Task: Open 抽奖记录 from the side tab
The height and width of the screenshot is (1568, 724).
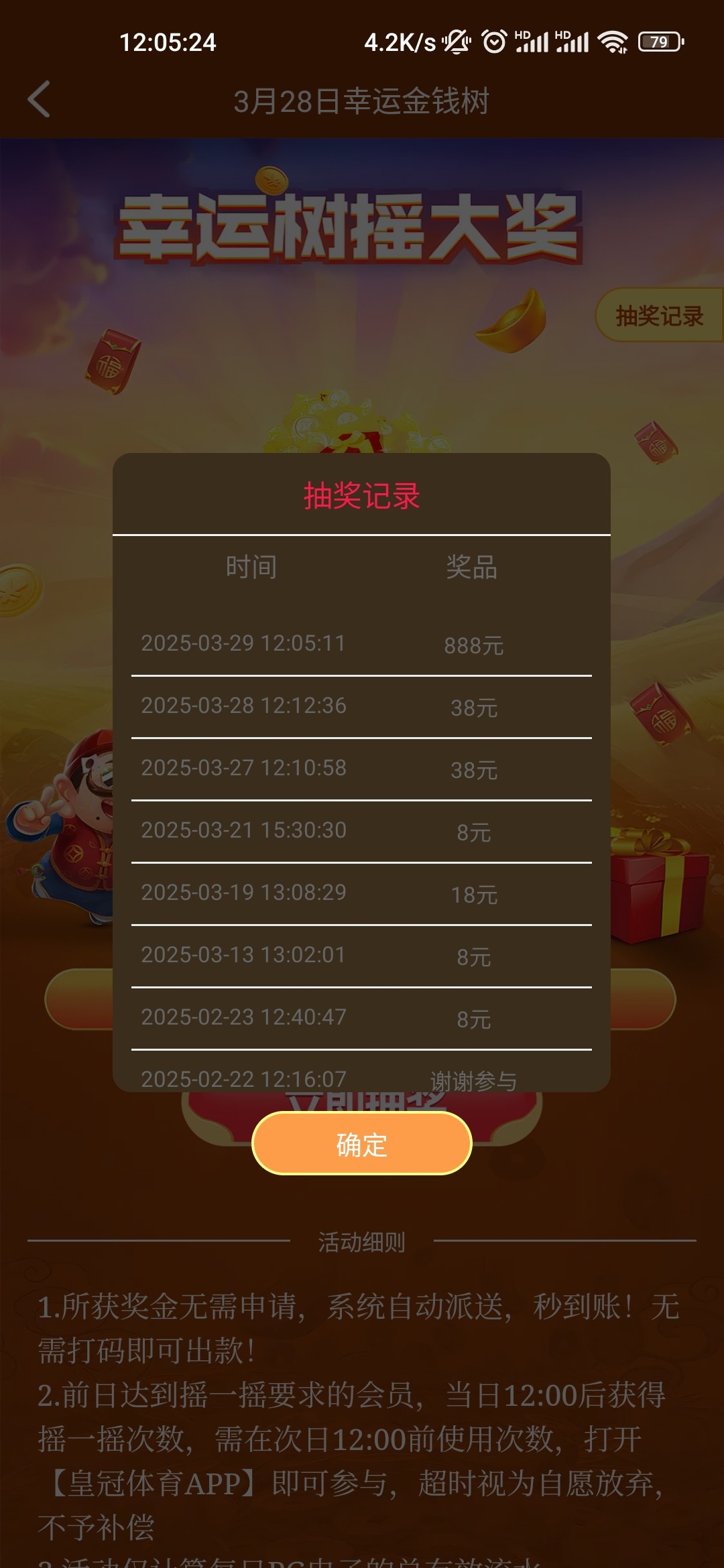Action: [659, 316]
